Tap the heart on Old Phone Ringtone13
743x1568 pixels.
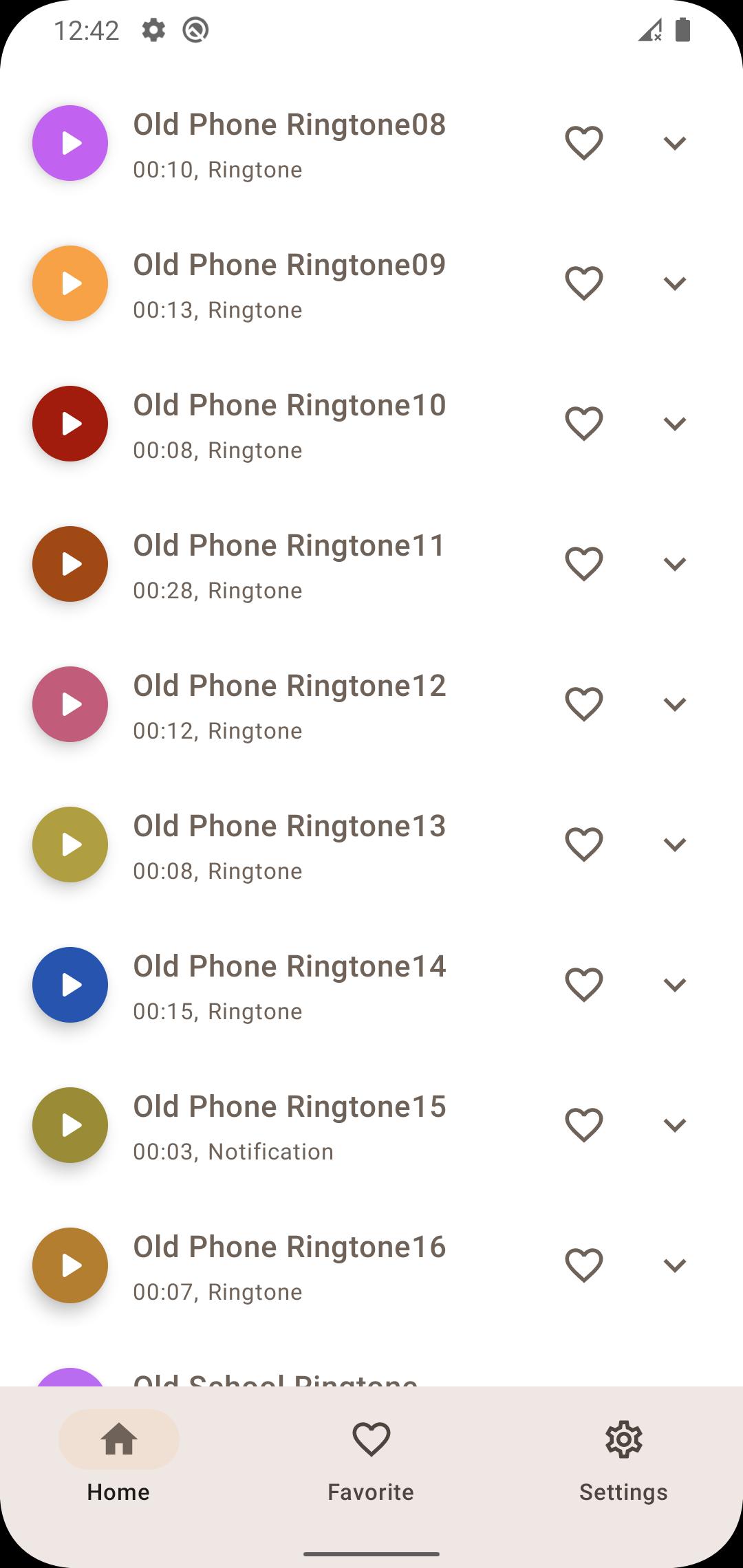[584, 845]
